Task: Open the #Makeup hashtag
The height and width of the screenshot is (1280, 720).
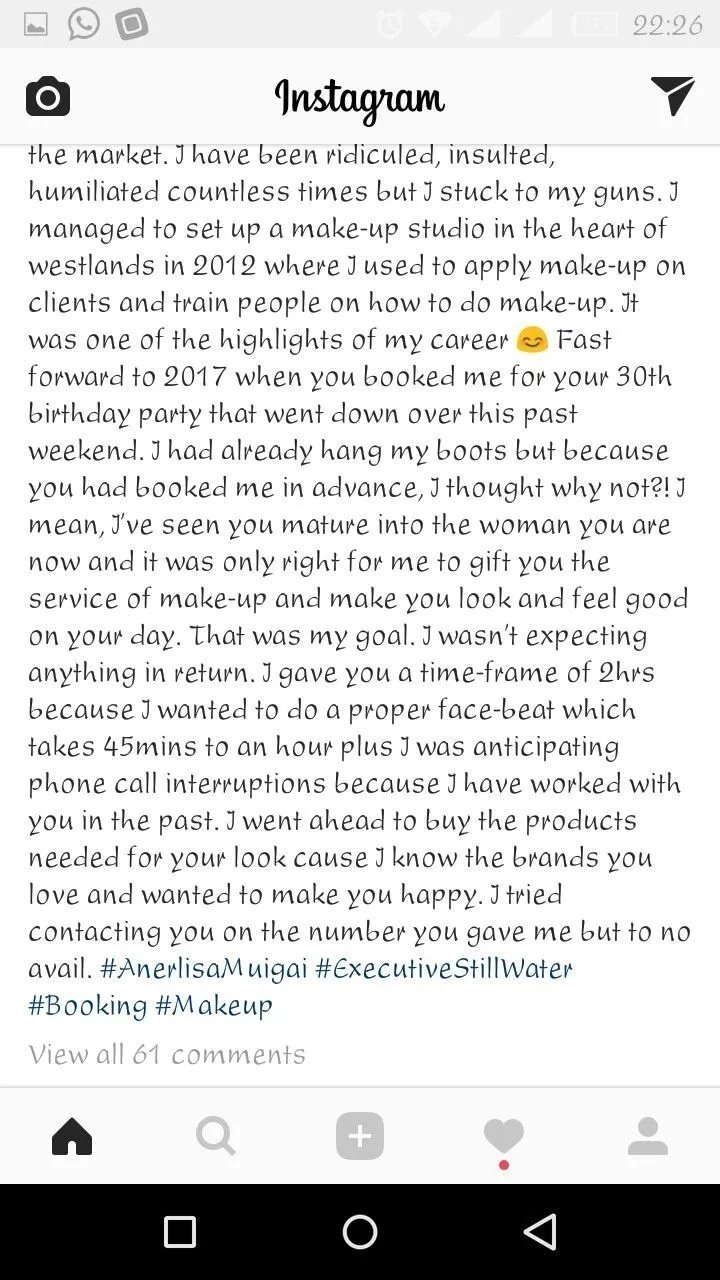Action: (x=214, y=1006)
